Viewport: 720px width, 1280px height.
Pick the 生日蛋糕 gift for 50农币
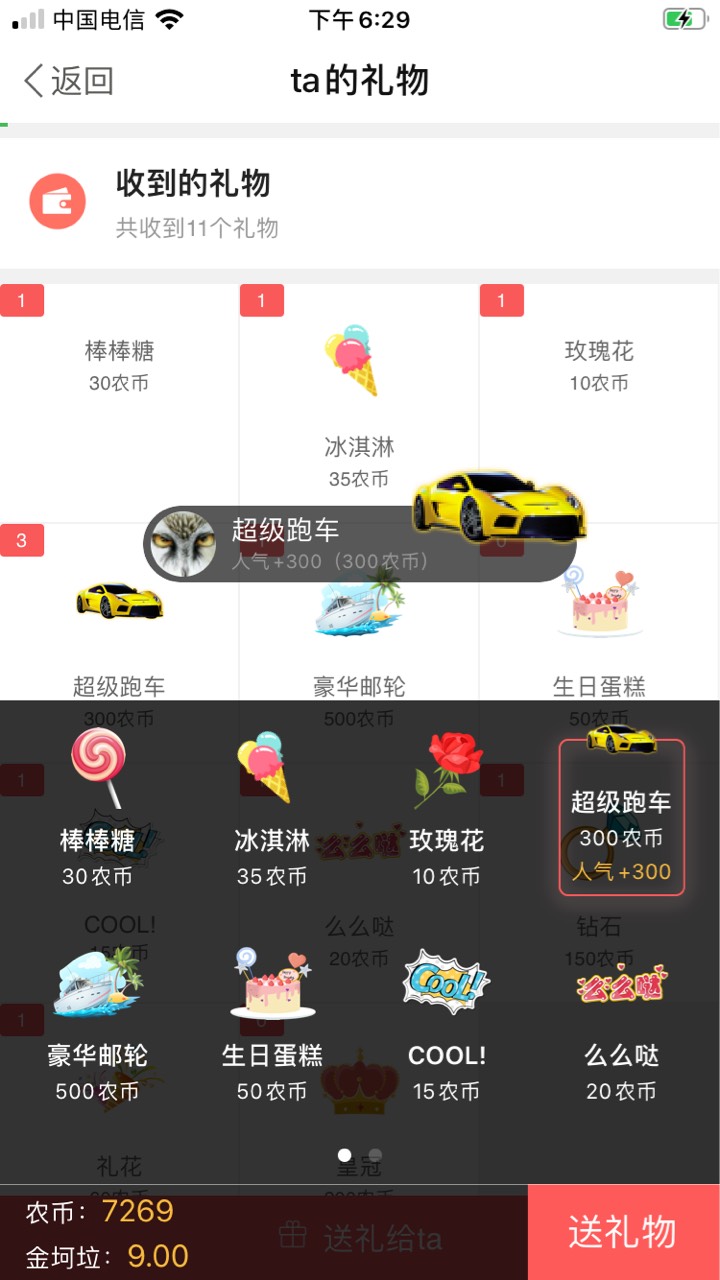(272, 1025)
